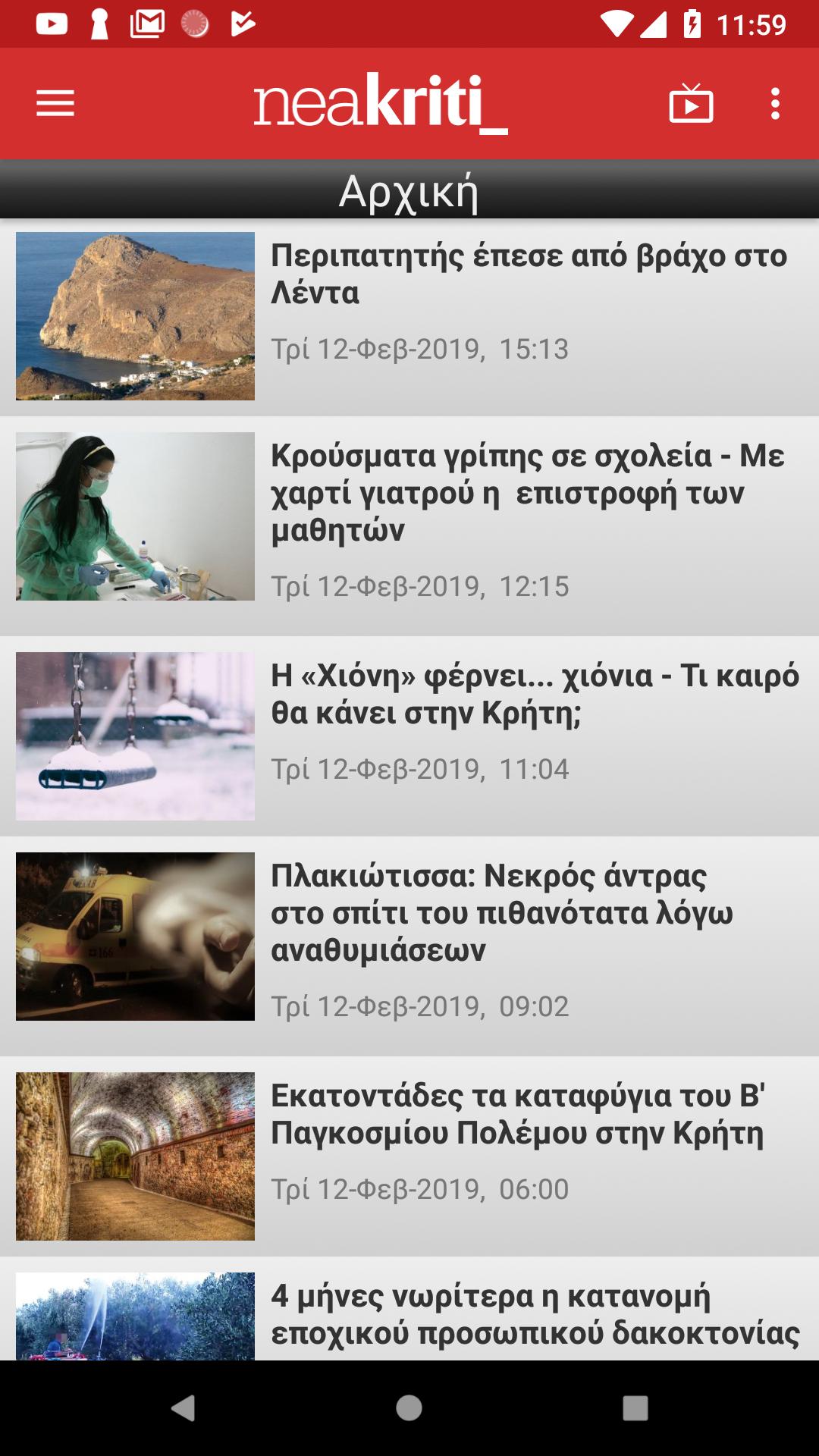Open the overflow options menu

tap(773, 104)
